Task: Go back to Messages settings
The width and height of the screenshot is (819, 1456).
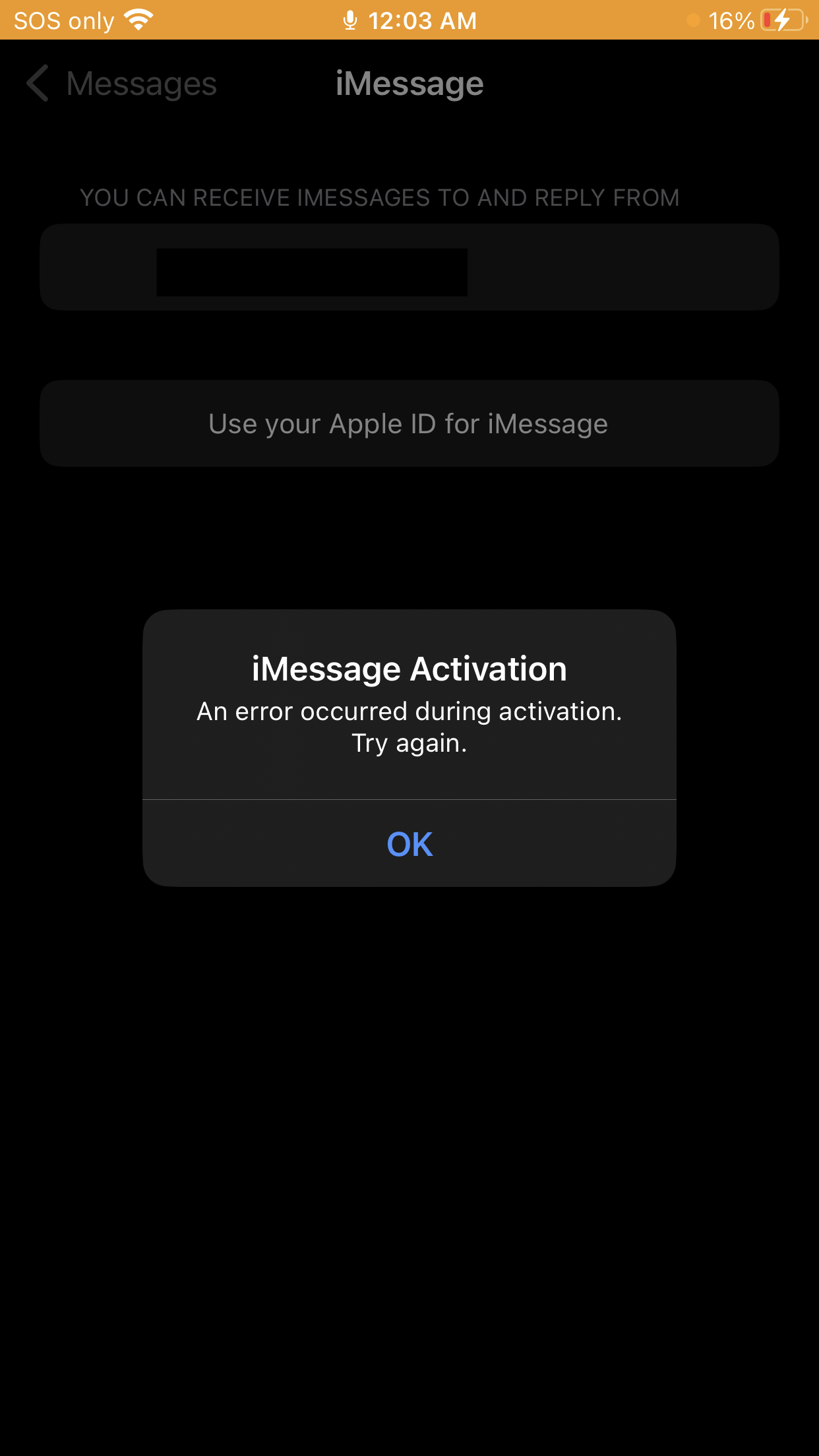Action: point(122,84)
